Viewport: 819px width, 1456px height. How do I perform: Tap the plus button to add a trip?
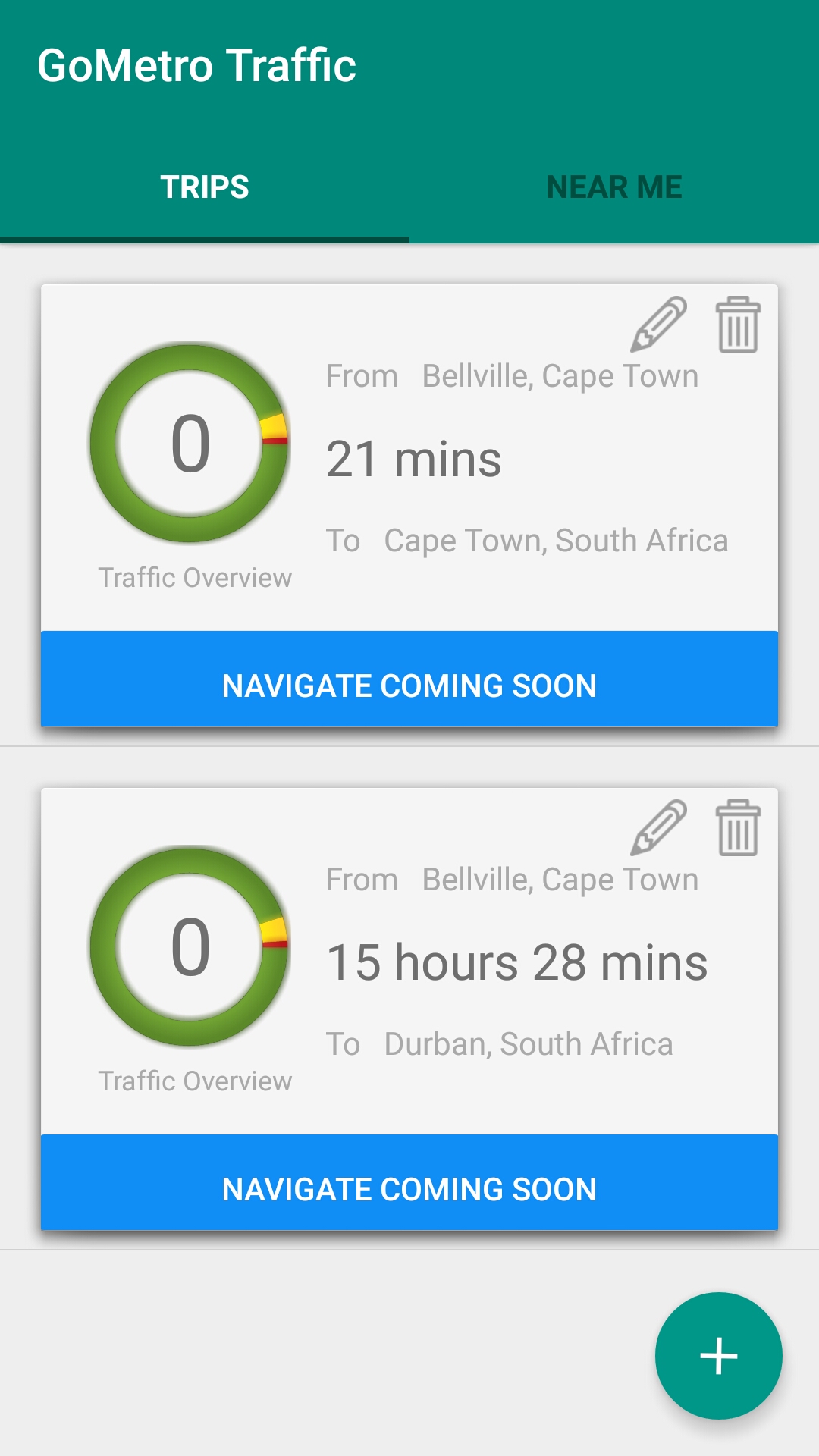(718, 1357)
